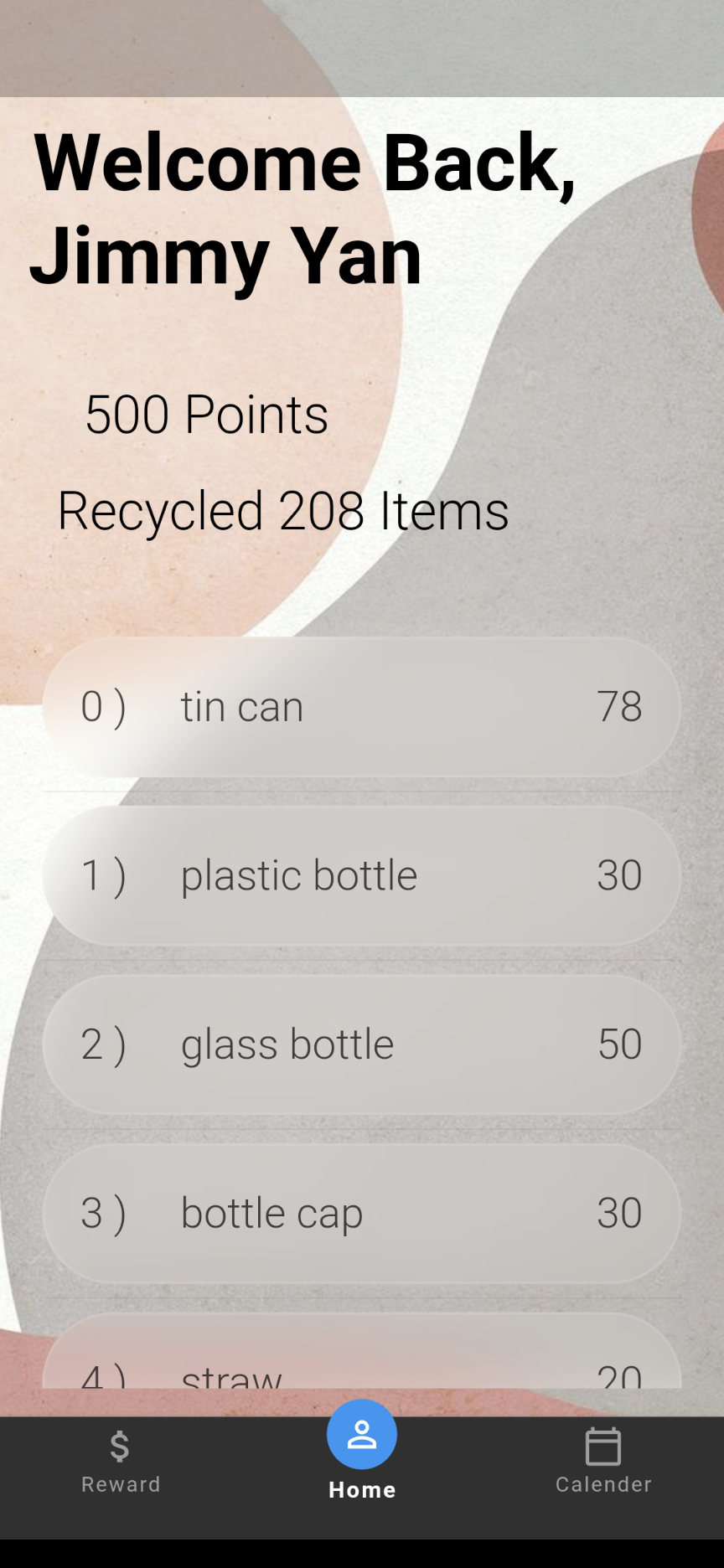Choose the bottle cap row

coord(362,1213)
